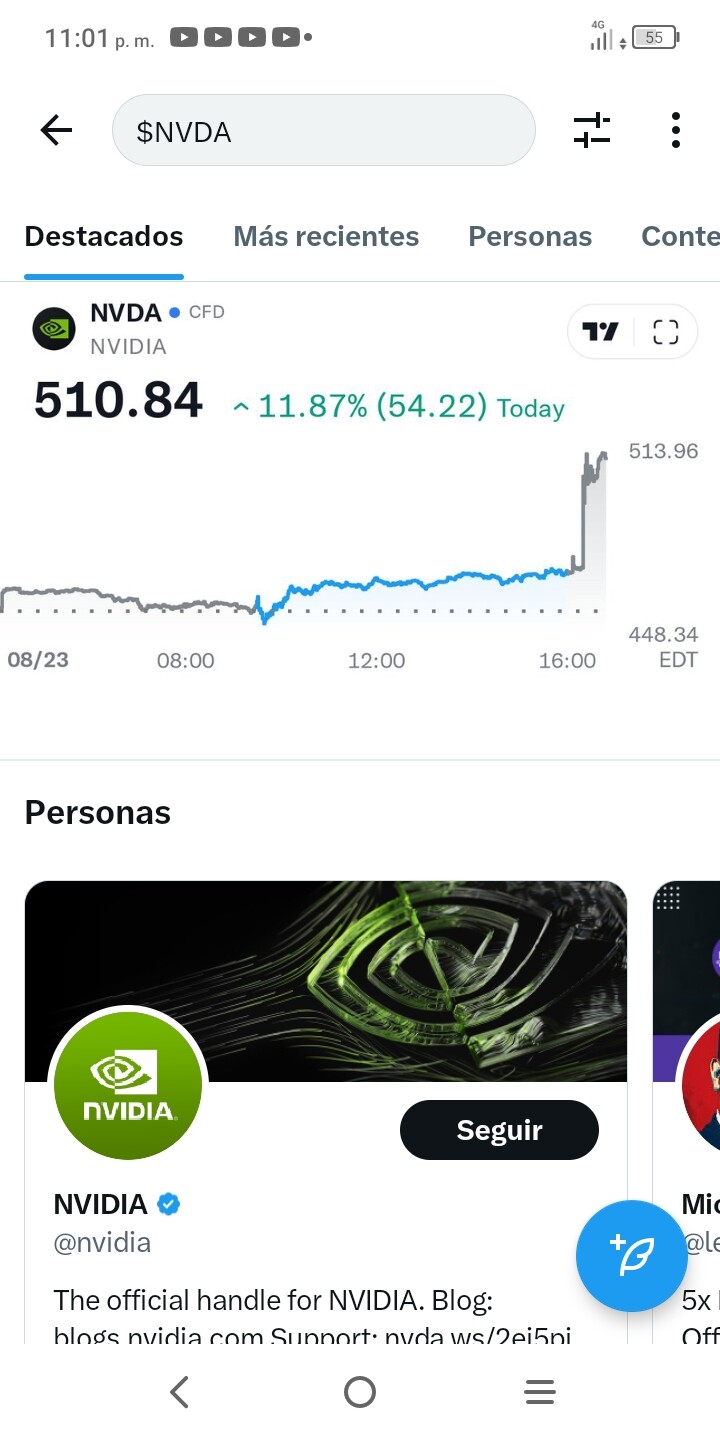Open the search filters icon
Viewport: 720px width, 1440px height.
click(592, 130)
